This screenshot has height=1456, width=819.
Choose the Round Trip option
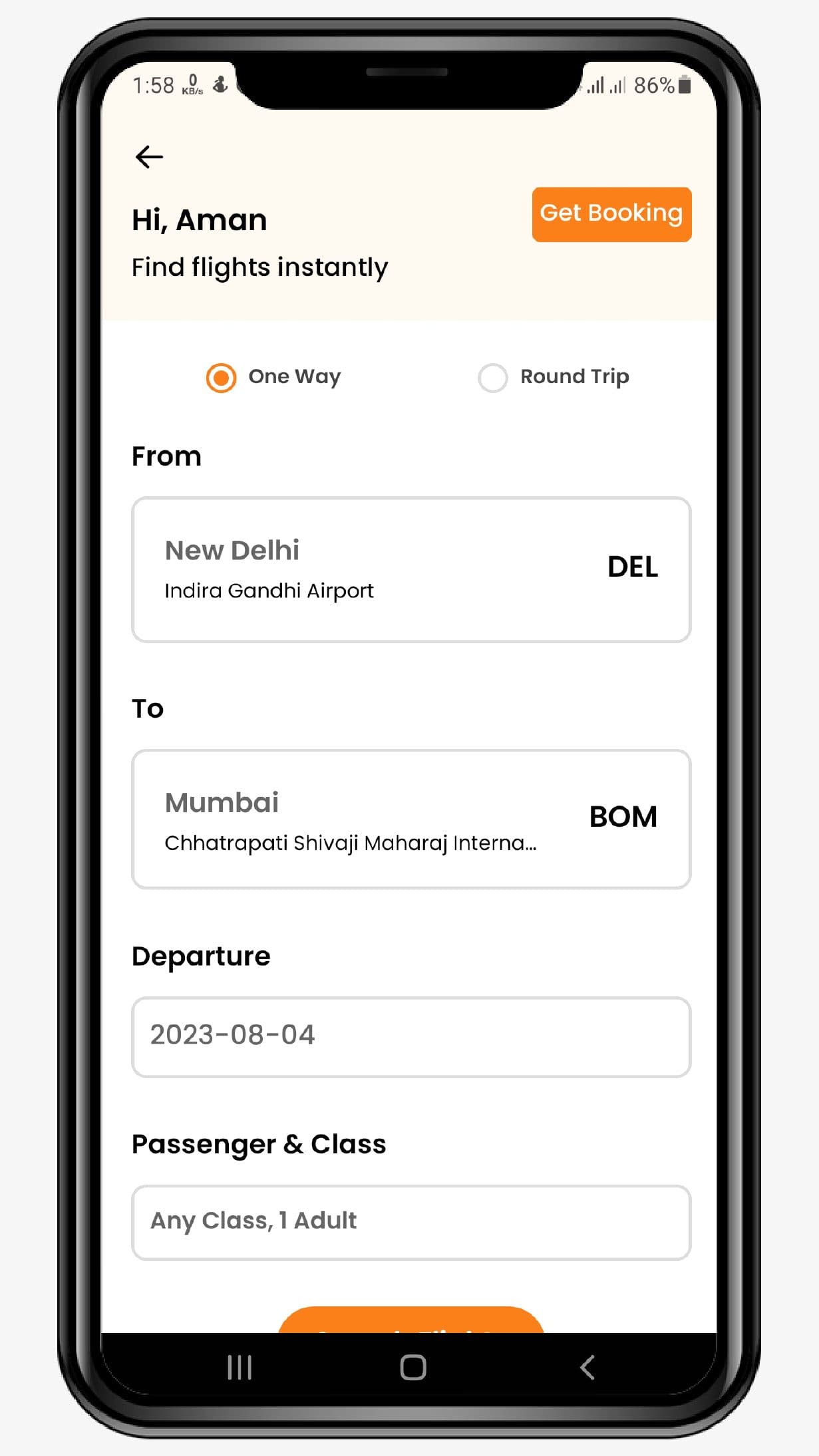[x=493, y=378]
